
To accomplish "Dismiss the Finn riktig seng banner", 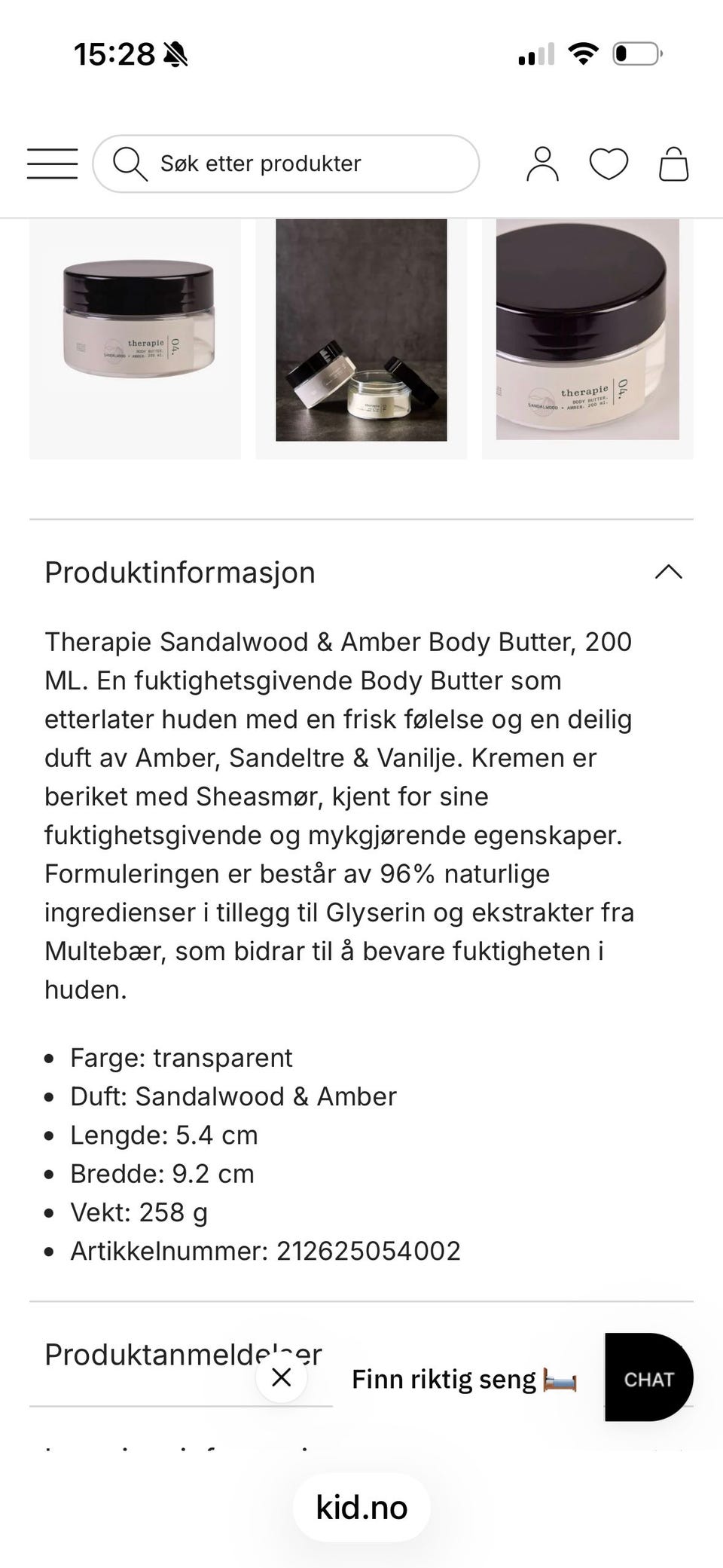I will point(282,1377).
